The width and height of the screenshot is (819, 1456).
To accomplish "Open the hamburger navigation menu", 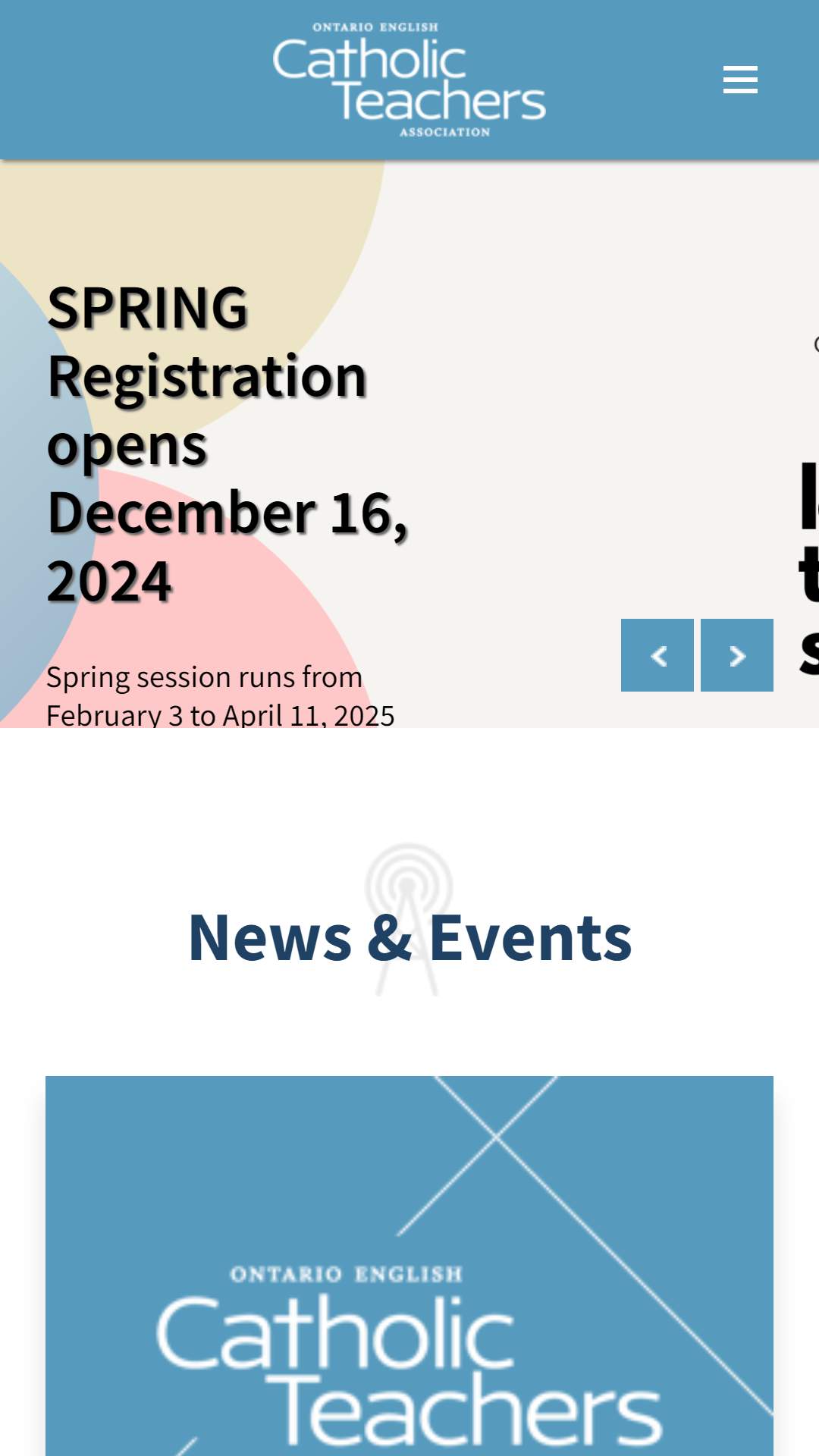I will click(x=740, y=80).
